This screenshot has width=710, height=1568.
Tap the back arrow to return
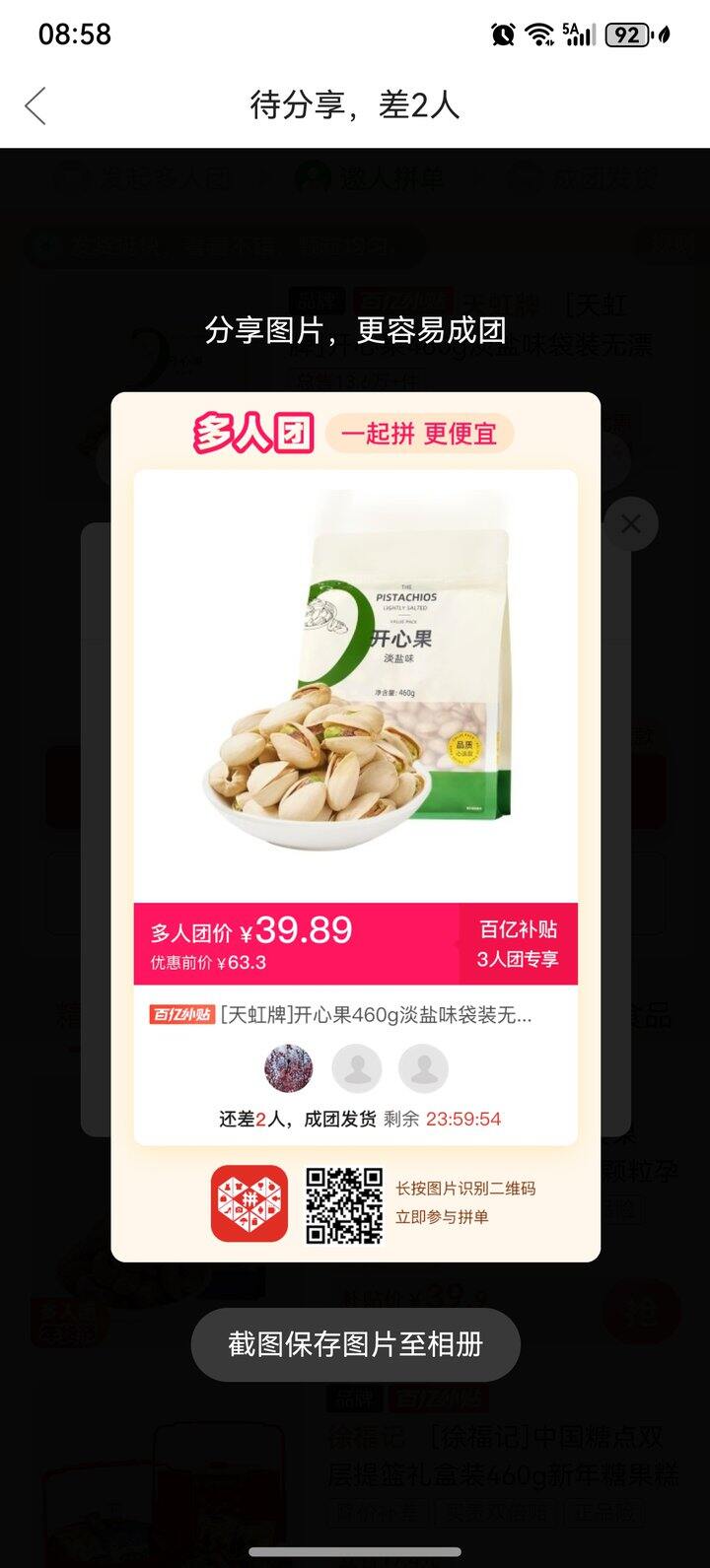pyautogui.click(x=35, y=104)
